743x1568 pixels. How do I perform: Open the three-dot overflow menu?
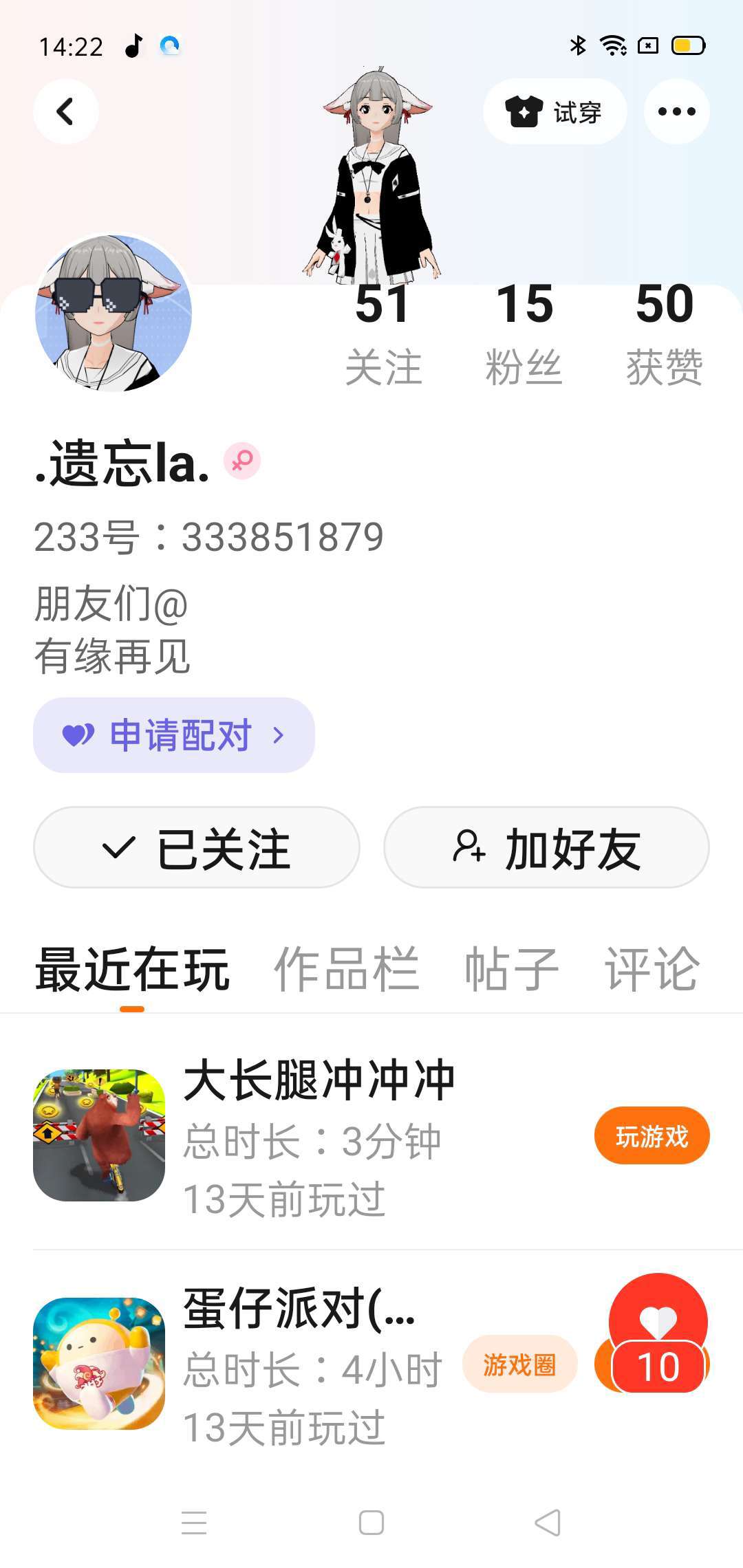676,111
